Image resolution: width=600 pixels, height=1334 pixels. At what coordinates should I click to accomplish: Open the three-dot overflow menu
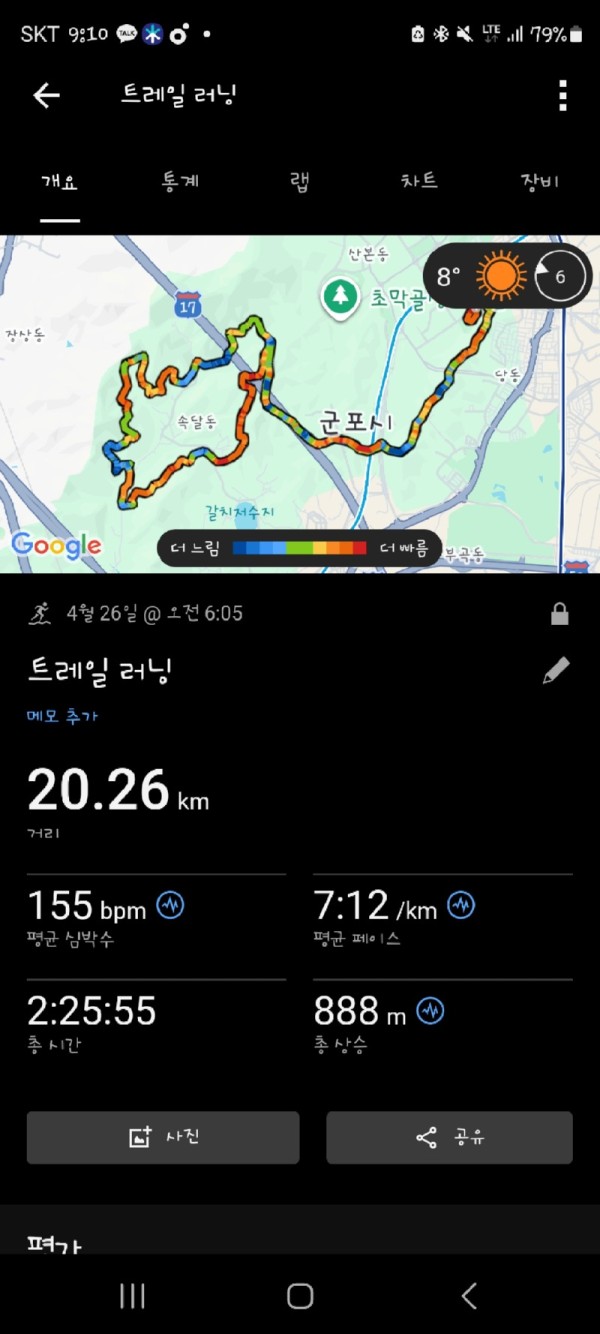[562, 96]
